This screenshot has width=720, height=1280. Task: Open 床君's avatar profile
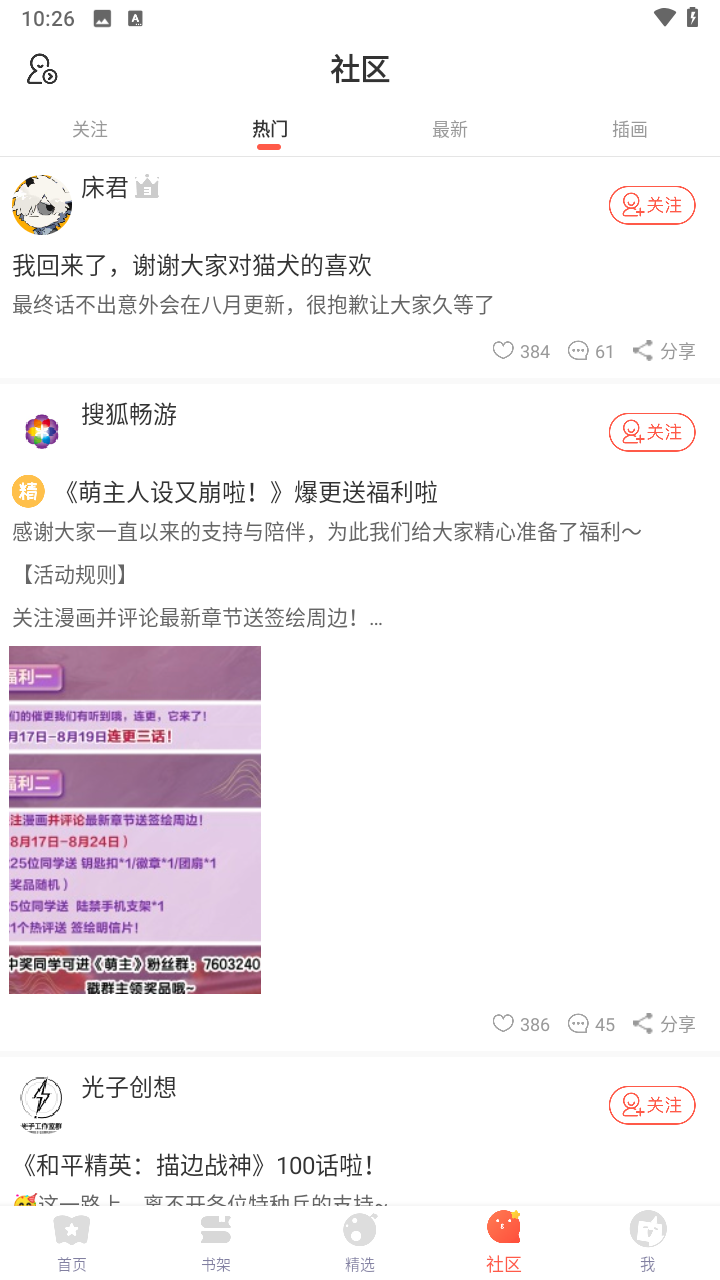pyautogui.click(x=41, y=204)
